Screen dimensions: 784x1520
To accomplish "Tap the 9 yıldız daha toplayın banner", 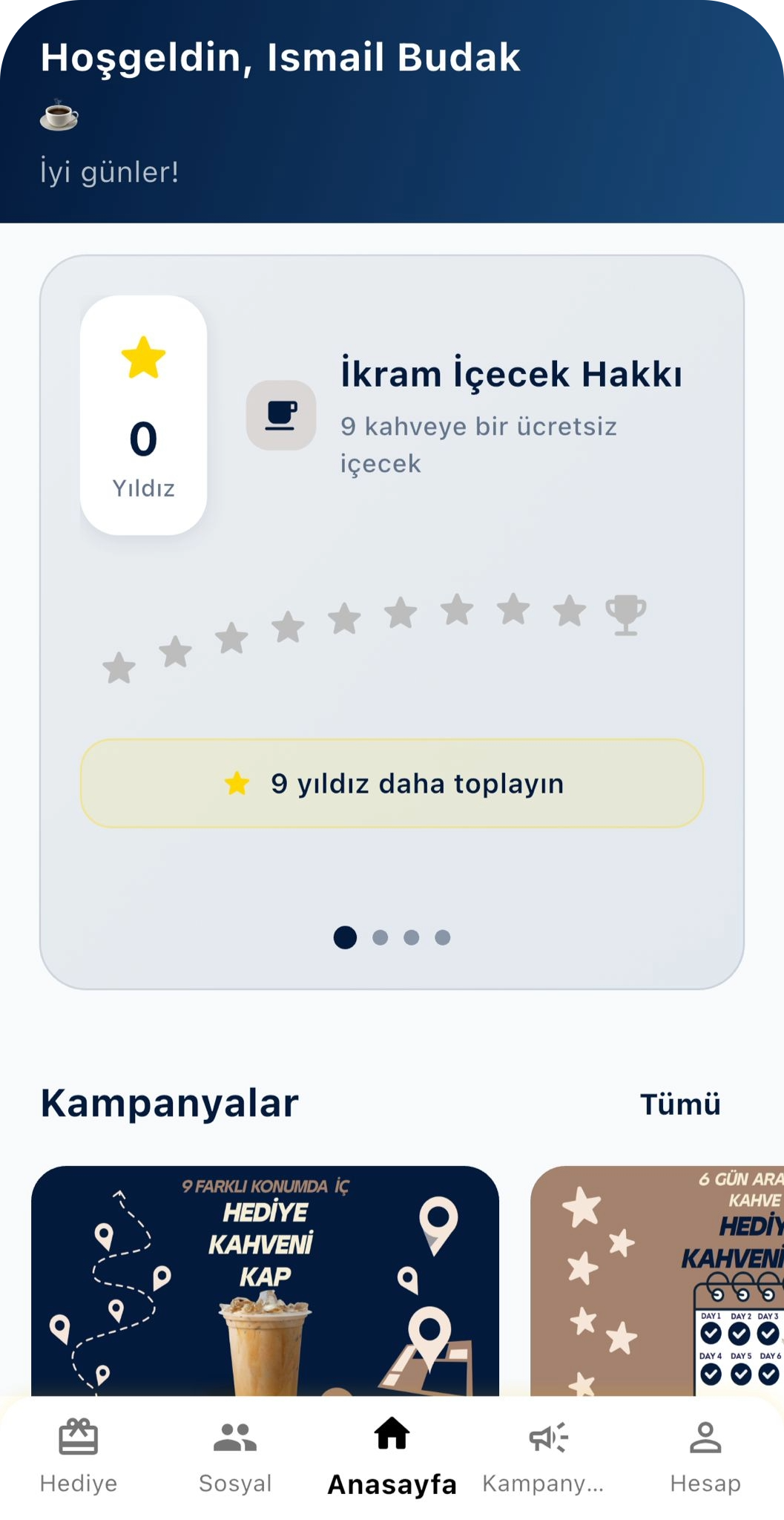I will pyautogui.click(x=392, y=782).
